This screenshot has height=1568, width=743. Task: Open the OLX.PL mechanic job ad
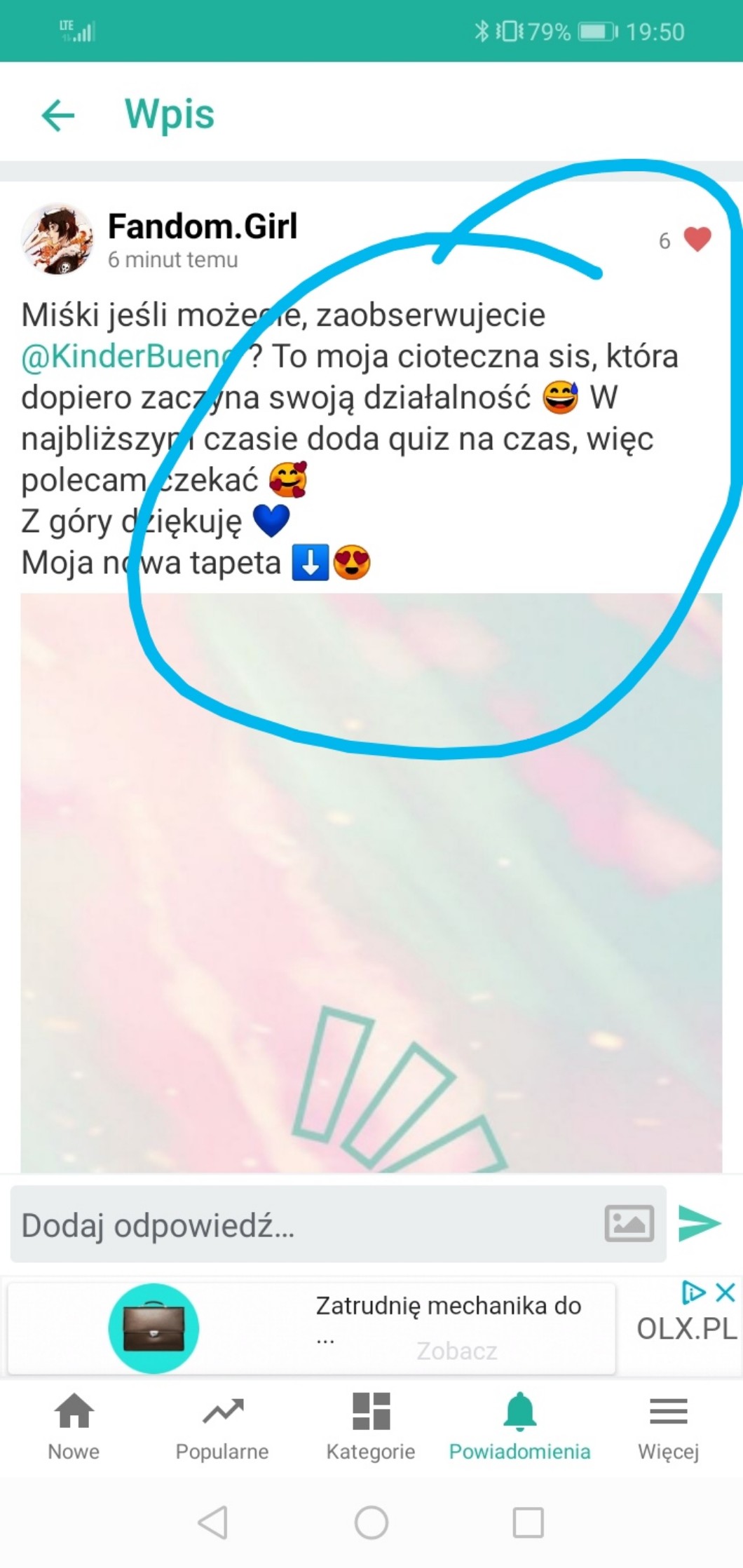coord(449,1327)
